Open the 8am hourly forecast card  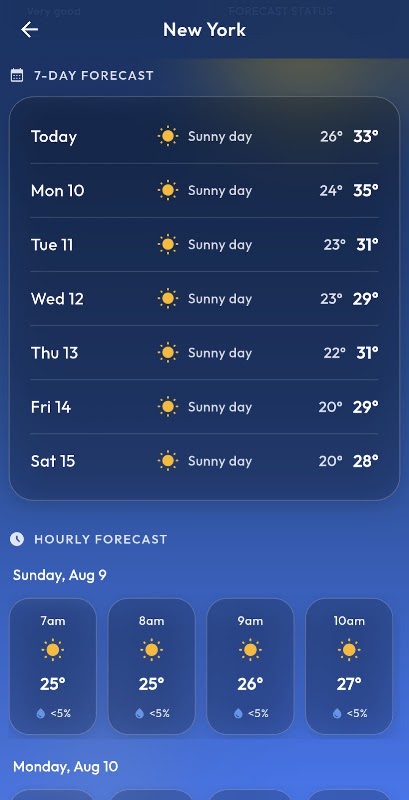click(x=151, y=666)
